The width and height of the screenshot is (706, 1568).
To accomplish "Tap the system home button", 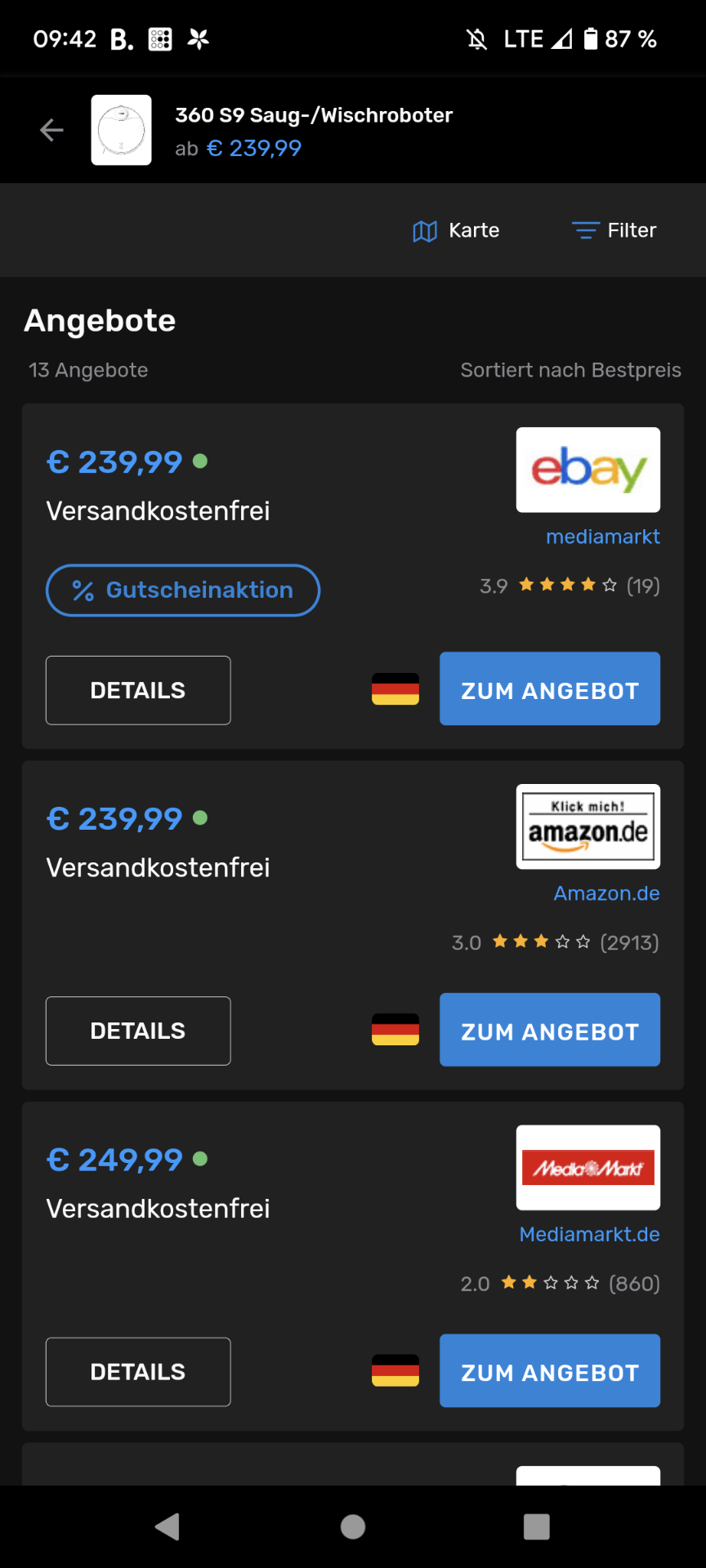I will (x=353, y=1526).
